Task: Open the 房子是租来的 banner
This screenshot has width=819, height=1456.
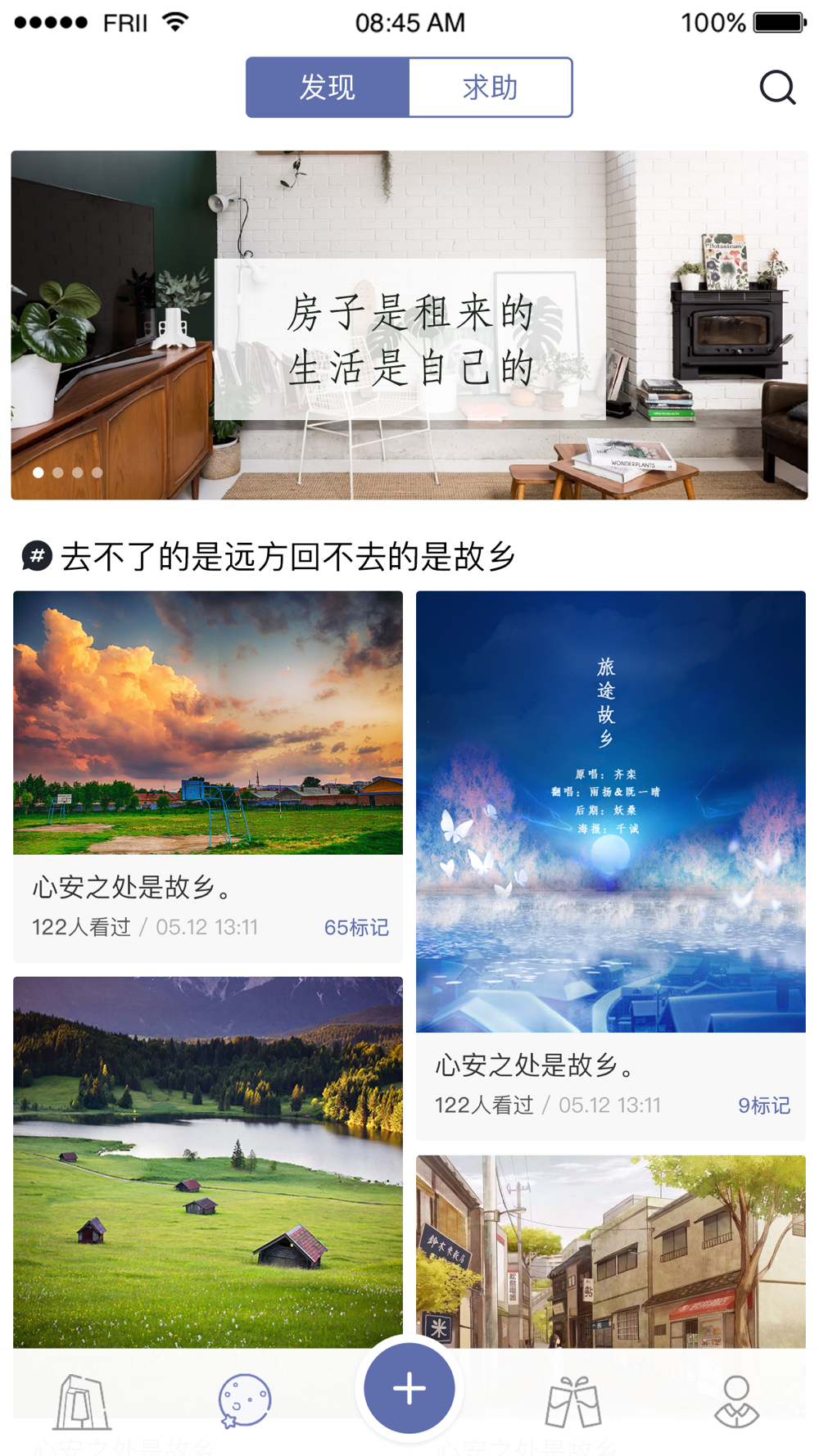Action: coord(409,325)
